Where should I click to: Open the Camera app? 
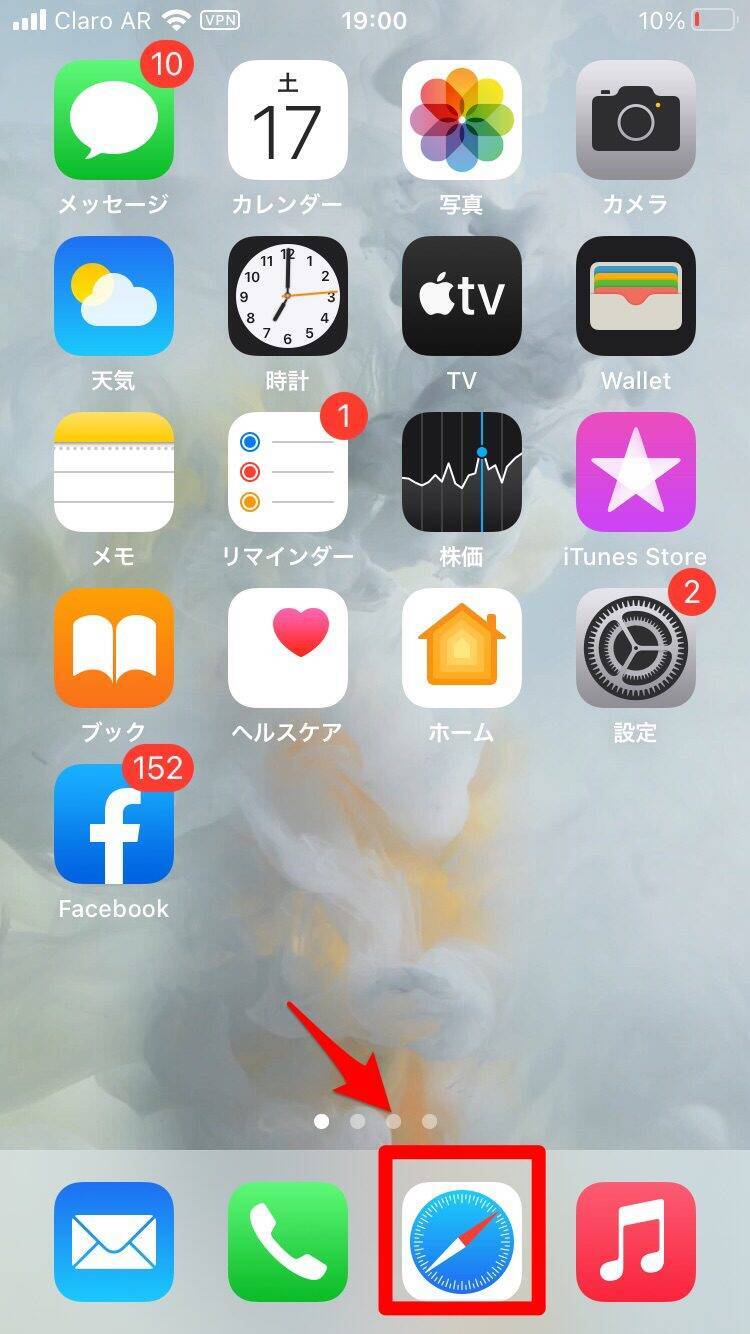636,120
